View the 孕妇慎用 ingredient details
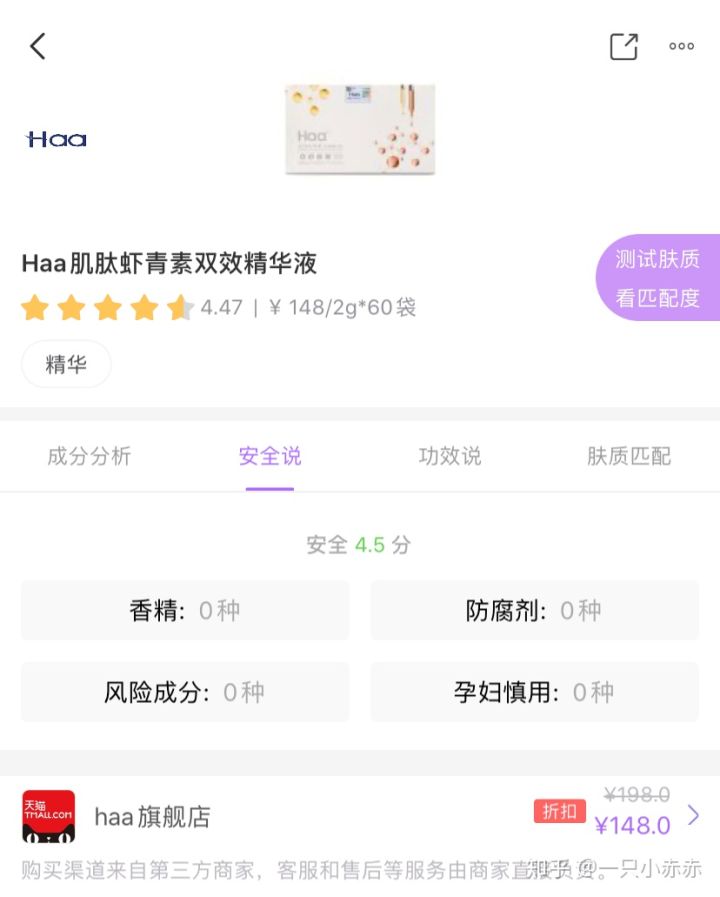This screenshot has width=720, height=897. [x=534, y=691]
